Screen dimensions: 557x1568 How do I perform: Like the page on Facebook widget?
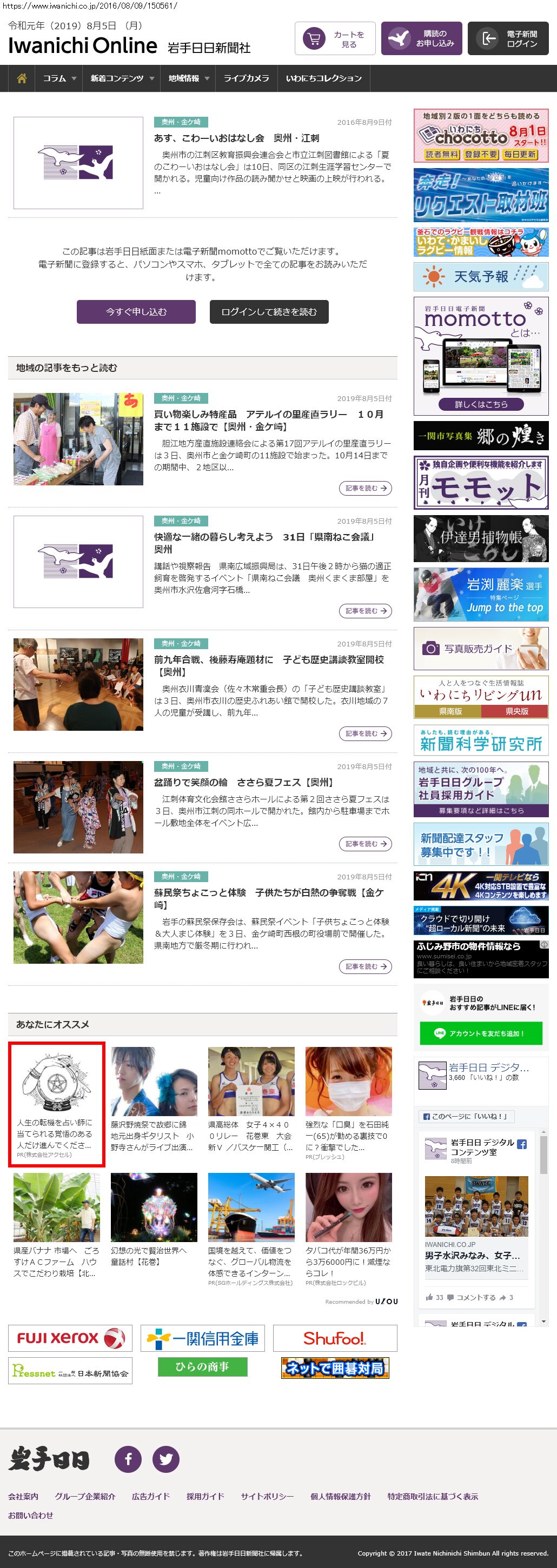pyautogui.click(x=466, y=1116)
